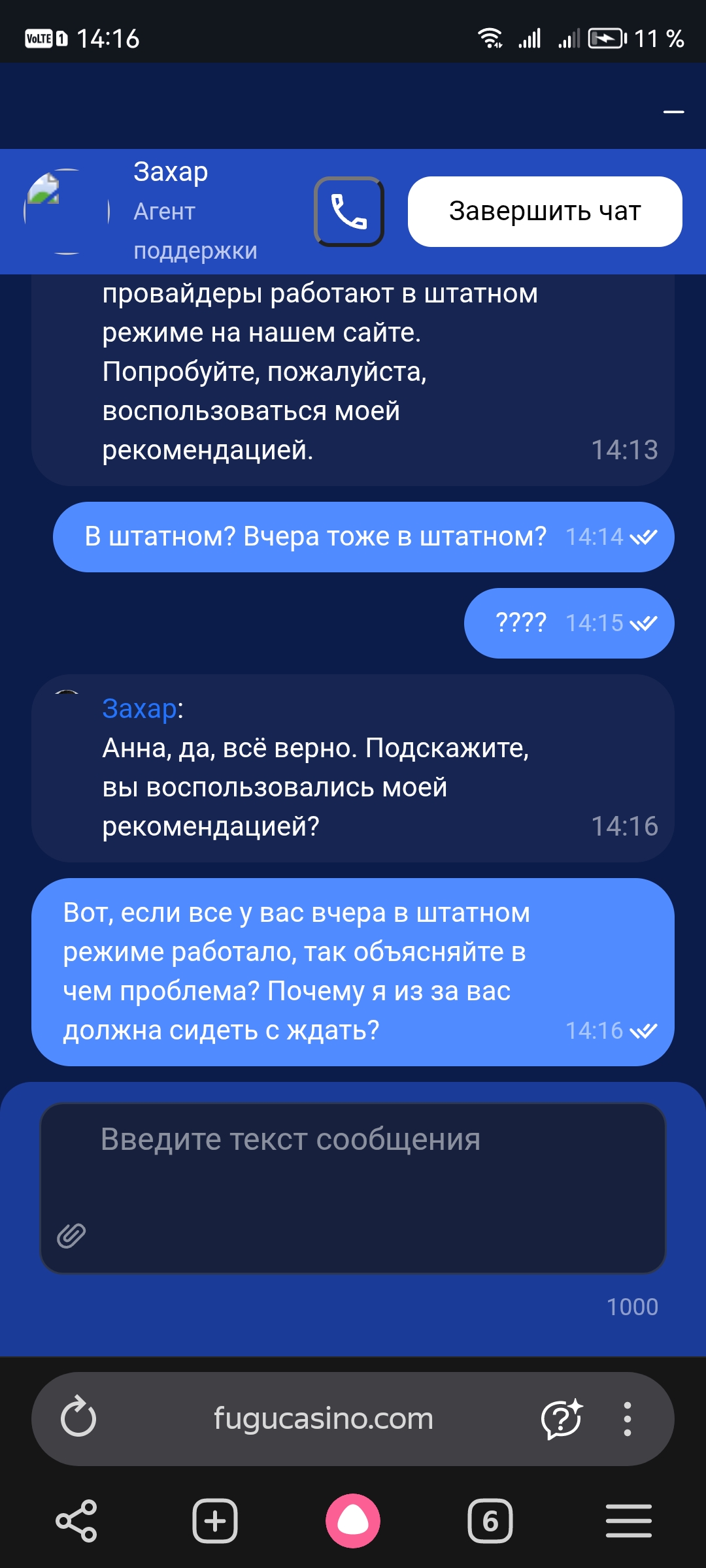Share the current page
Viewport: 706px width, 1568px height.
(76, 1521)
